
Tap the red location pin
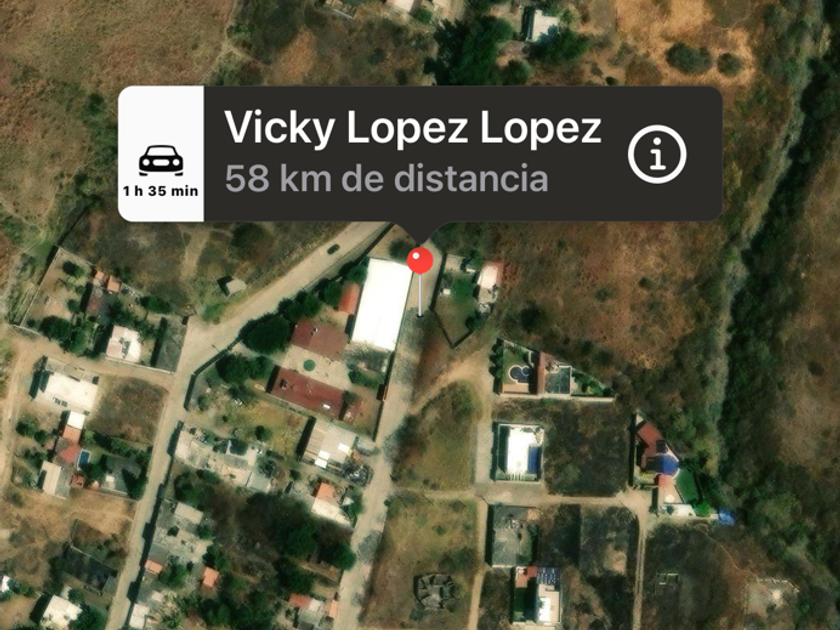click(421, 262)
